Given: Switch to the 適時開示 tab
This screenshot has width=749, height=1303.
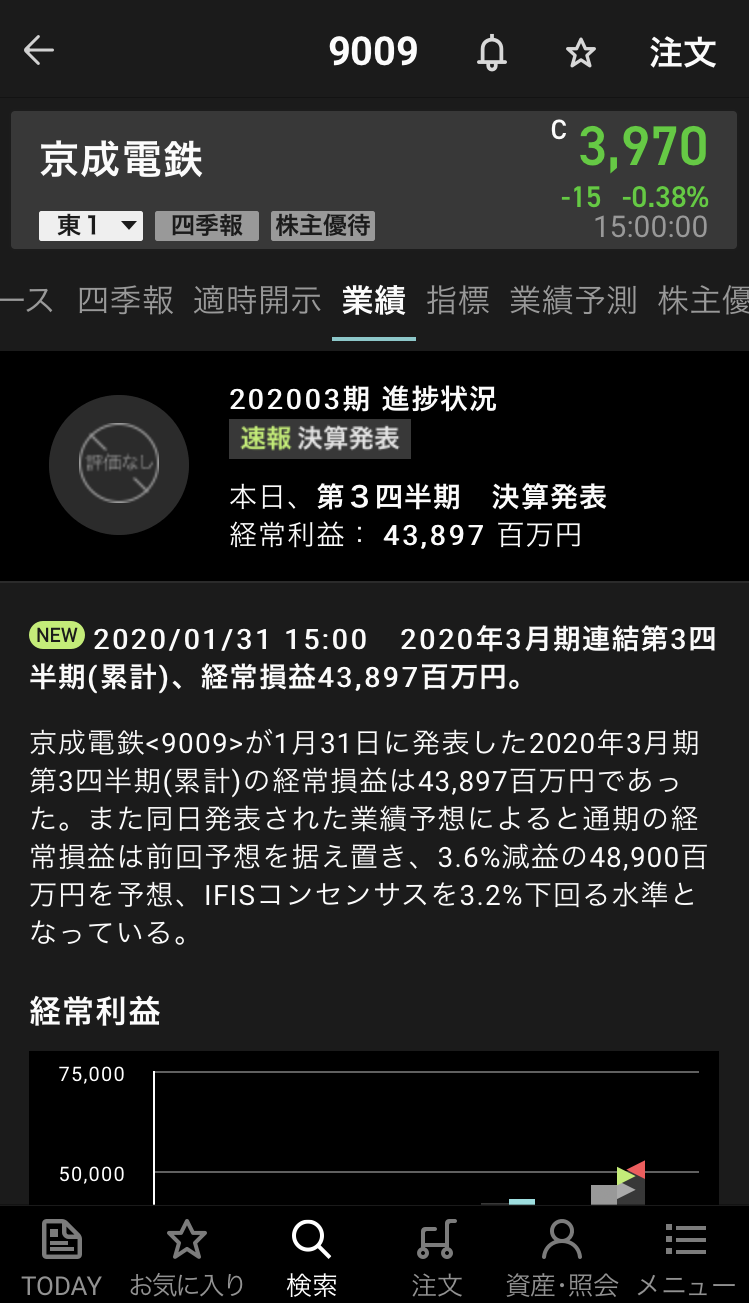Looking at the screenshot, I should (257, 300).
